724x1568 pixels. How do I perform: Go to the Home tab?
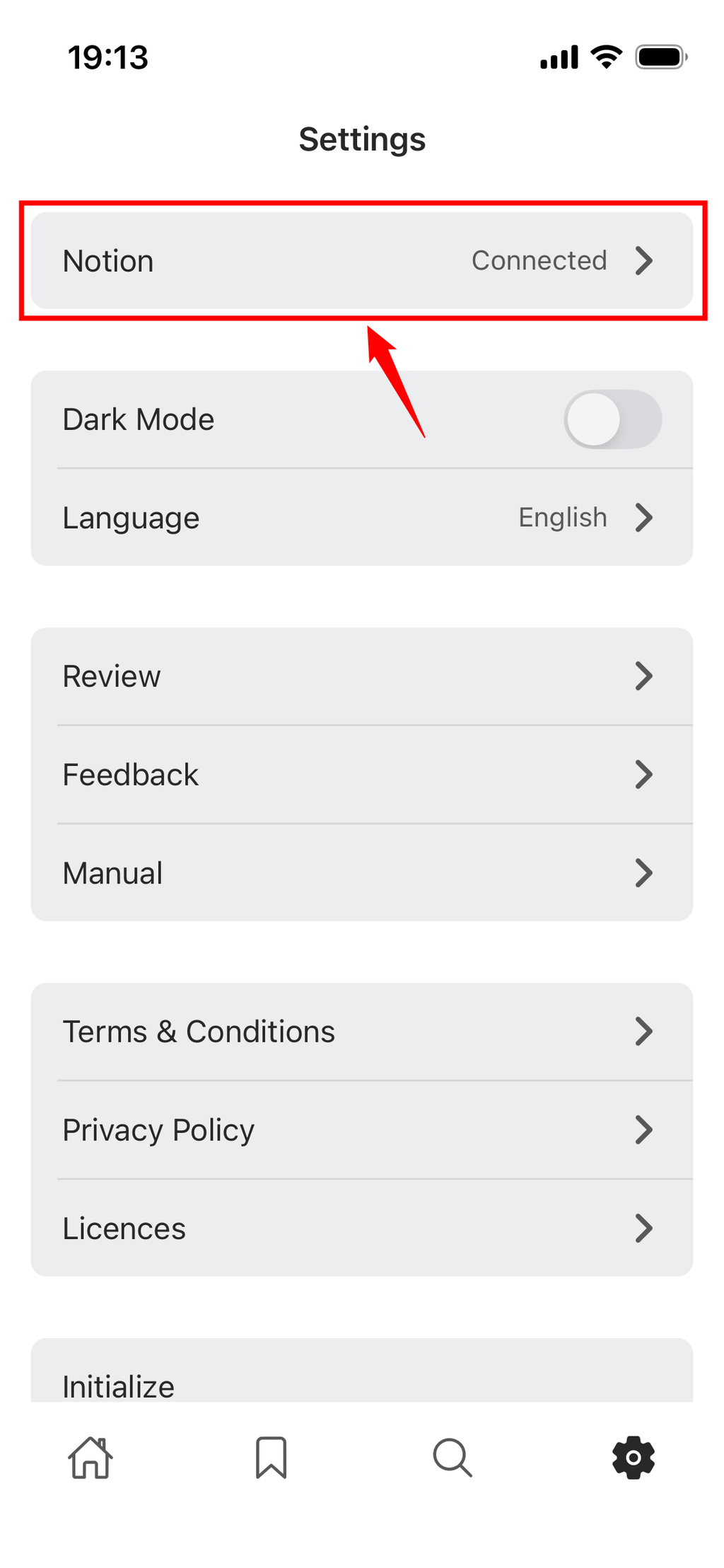90,1458
